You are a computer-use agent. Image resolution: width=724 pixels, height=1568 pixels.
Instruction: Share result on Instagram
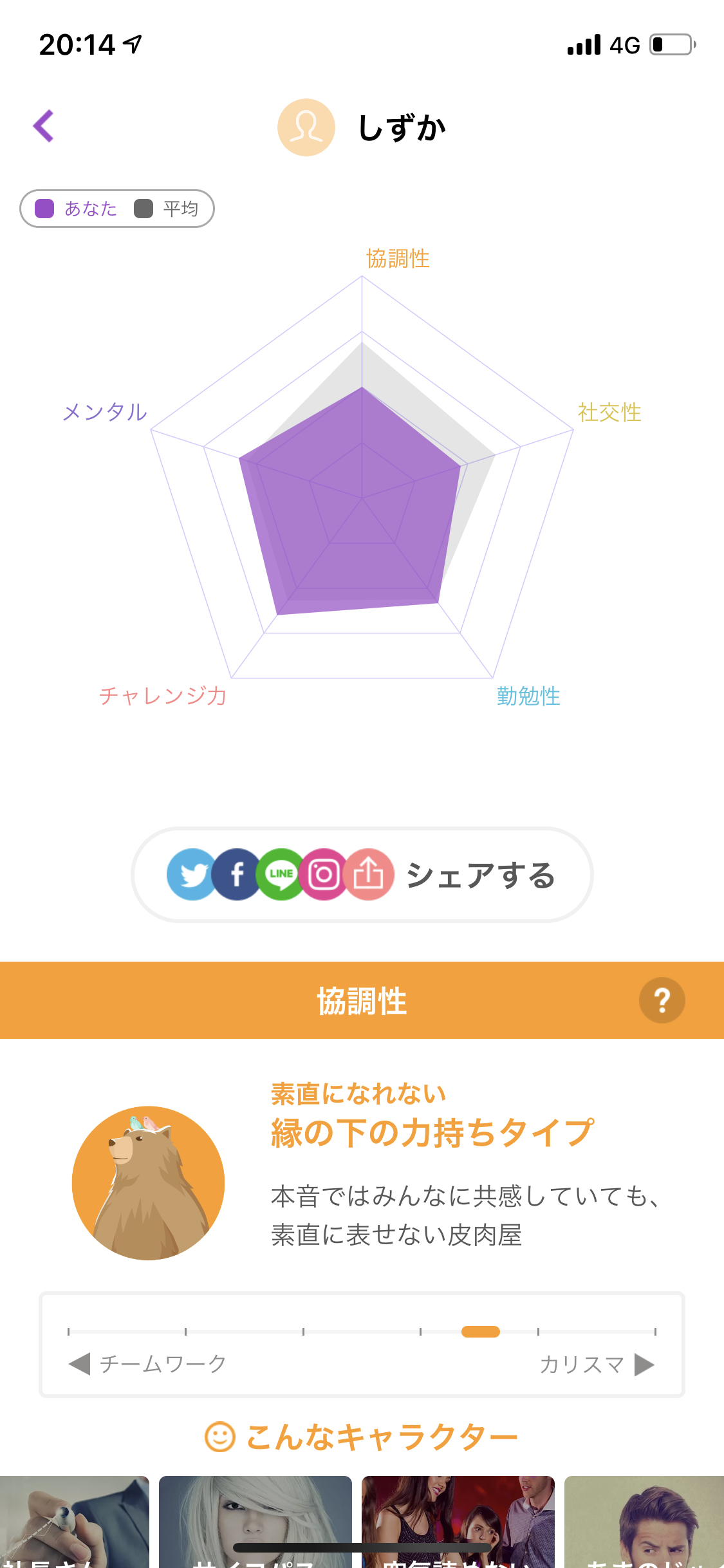pyautogui.click(x=324, y=875)
